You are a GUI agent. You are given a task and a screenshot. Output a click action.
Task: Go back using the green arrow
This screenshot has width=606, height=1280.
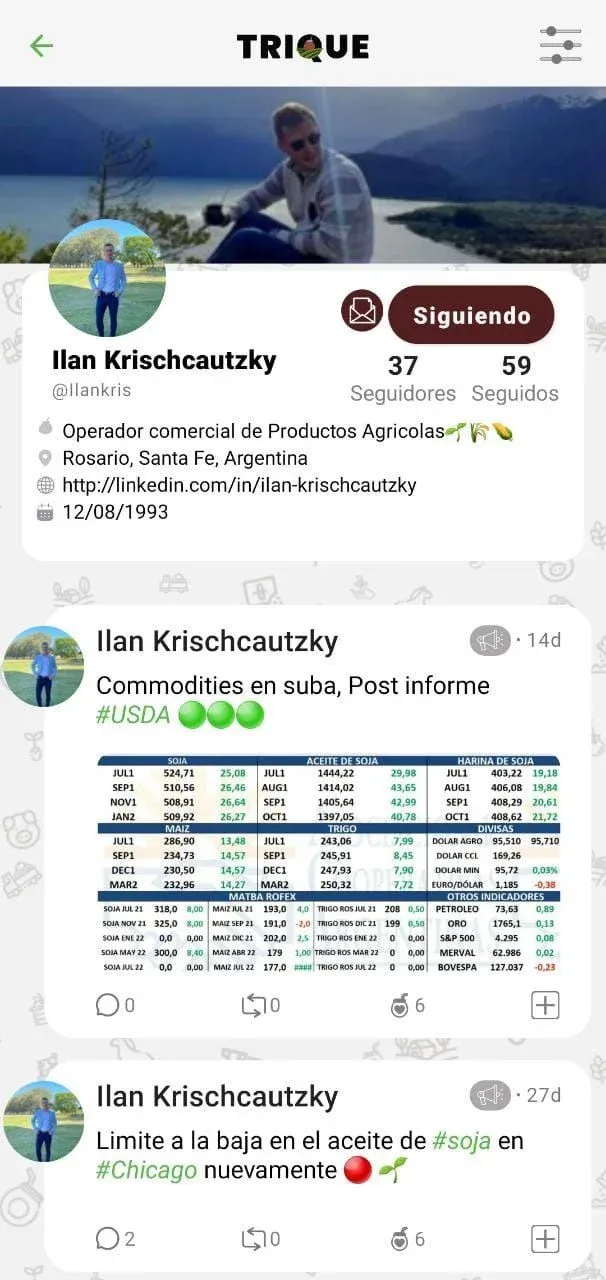tap(41, 46)
